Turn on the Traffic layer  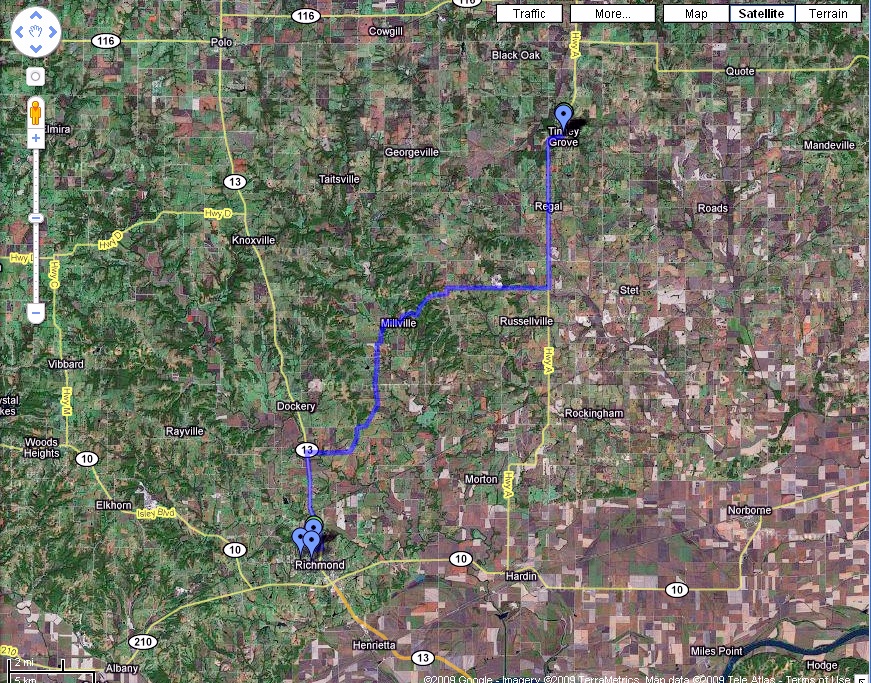529,14
